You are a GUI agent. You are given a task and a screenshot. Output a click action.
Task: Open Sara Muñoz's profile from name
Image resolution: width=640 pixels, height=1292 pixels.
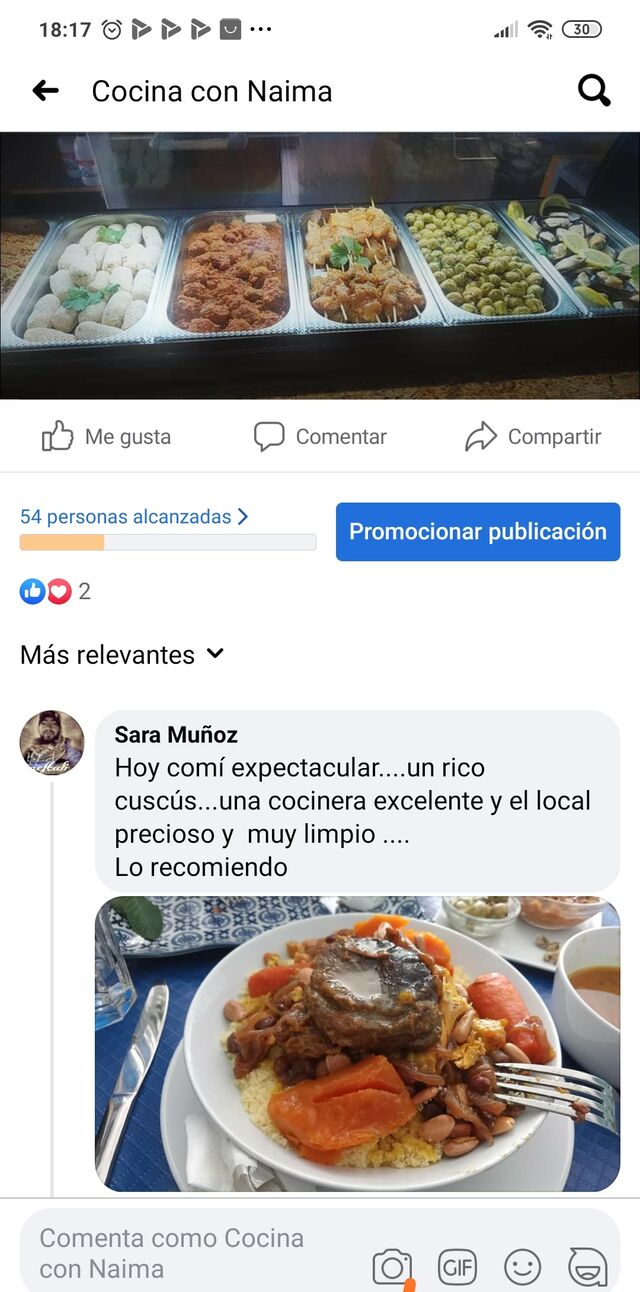click(x=176, y=735)
